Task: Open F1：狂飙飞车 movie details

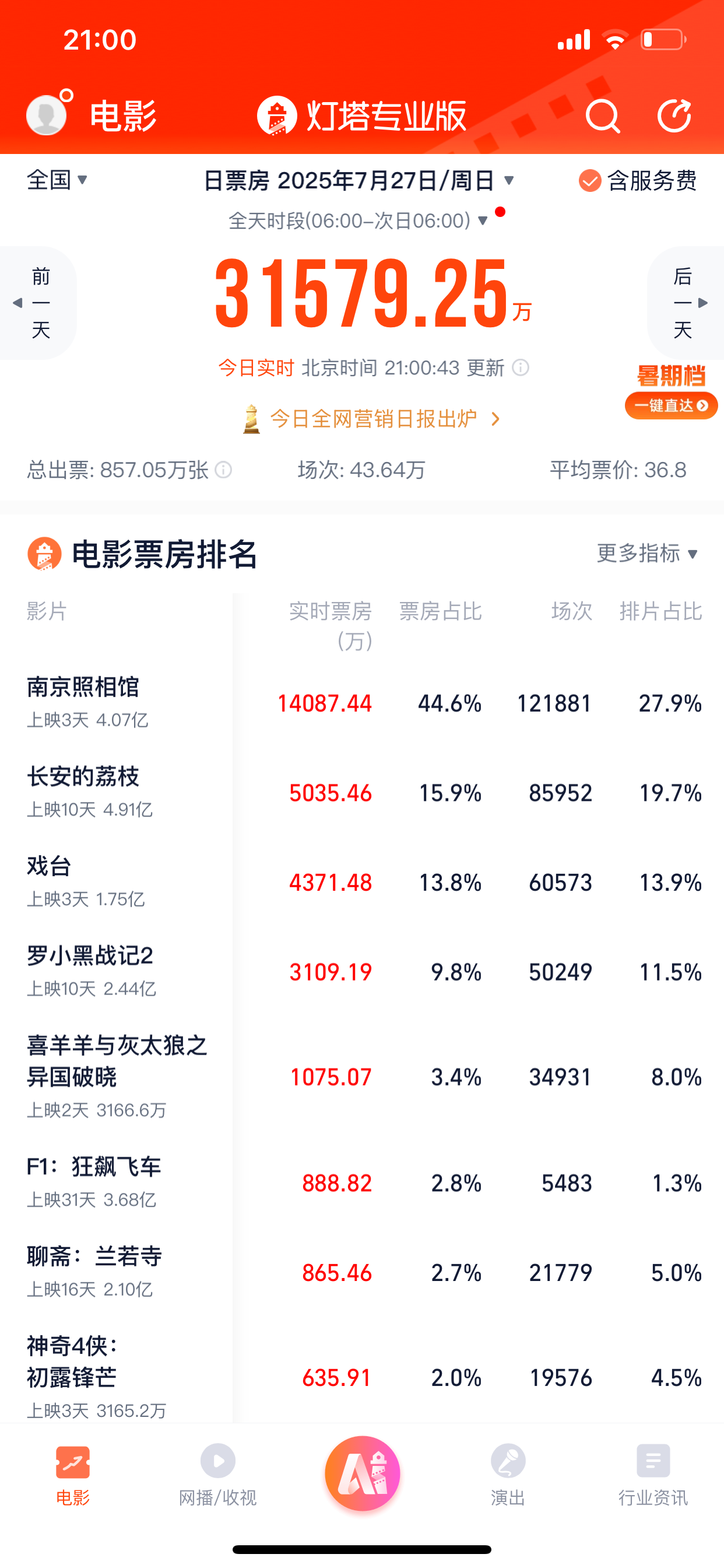Action: coord(94,1167)
